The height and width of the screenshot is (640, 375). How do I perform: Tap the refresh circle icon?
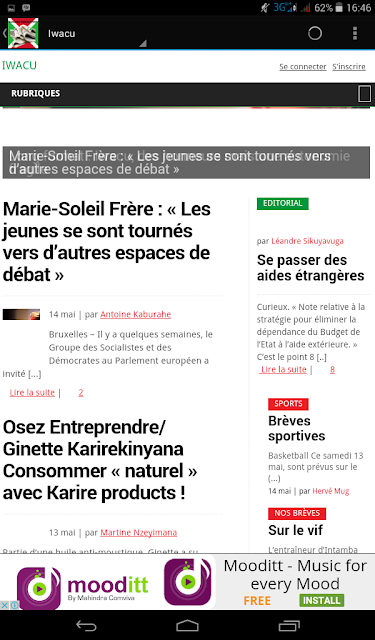tap(315, 33)
